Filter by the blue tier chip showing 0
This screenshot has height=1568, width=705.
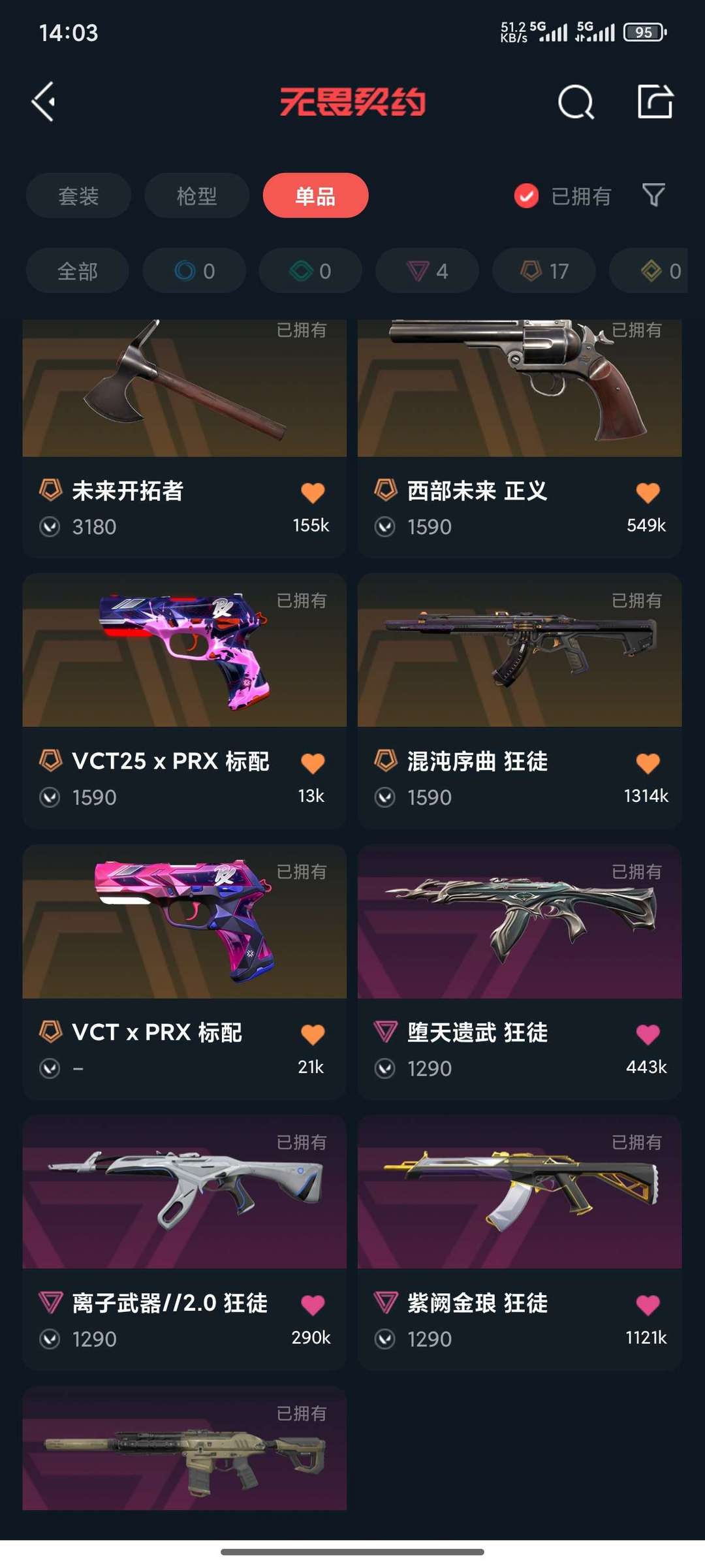[194, 270]
